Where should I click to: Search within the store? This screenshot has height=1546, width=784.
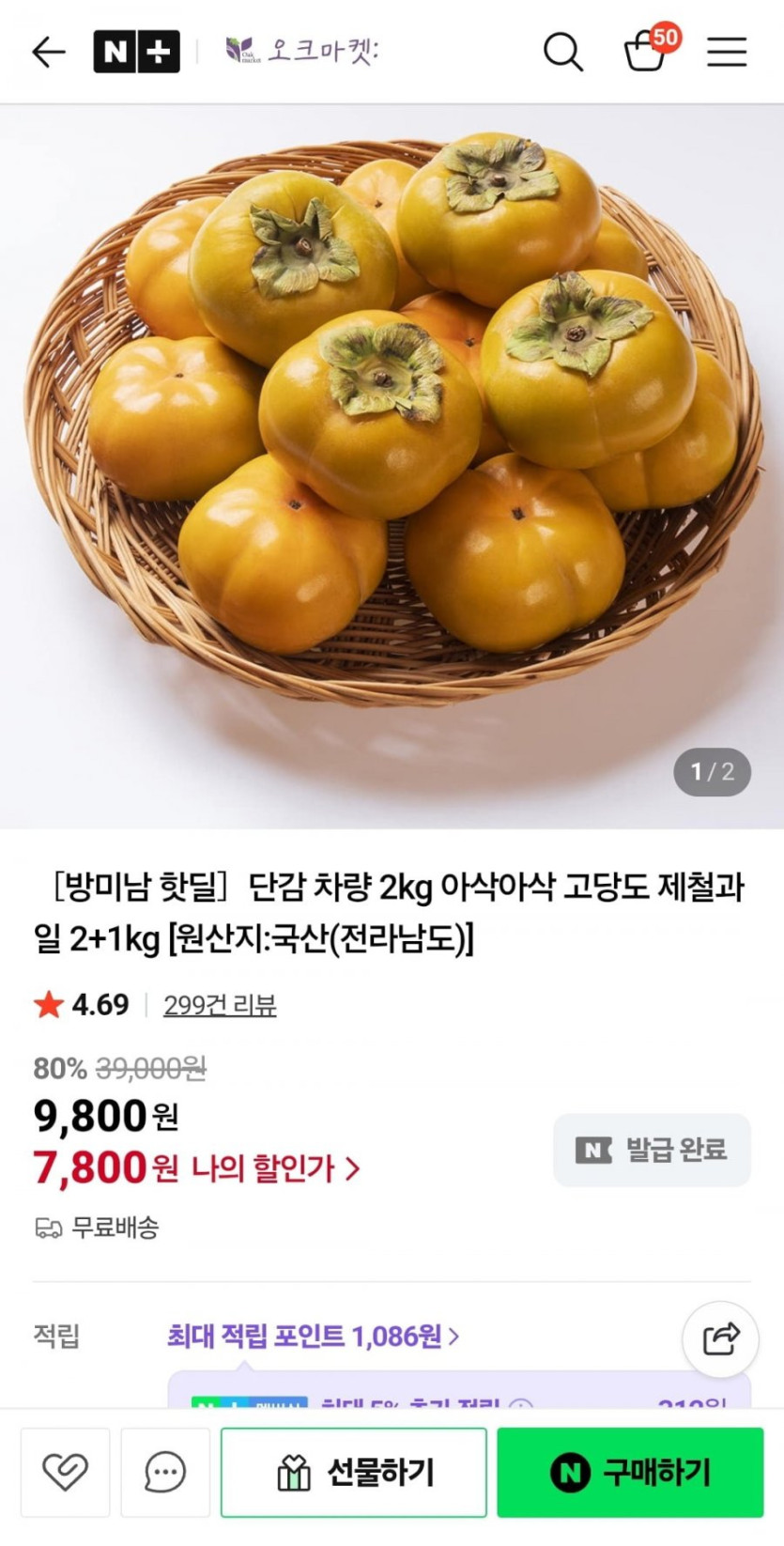click(x=562, y=52)
